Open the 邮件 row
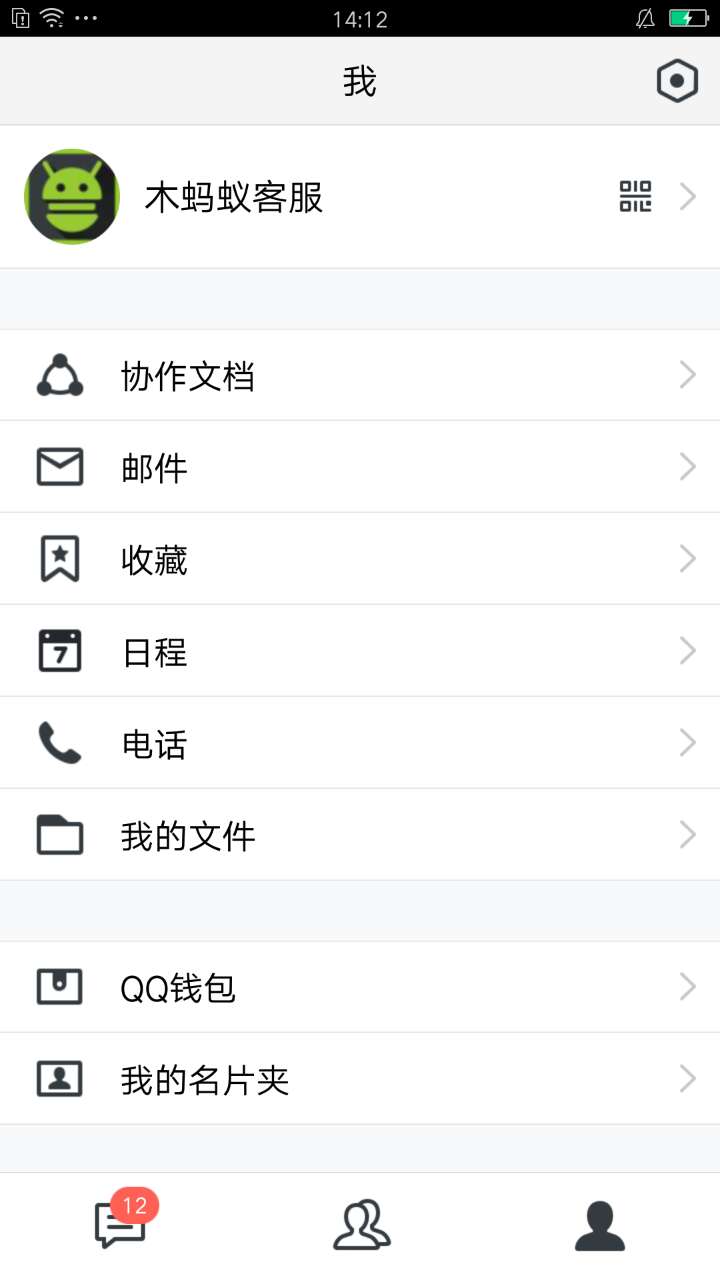 pos(360,467)
